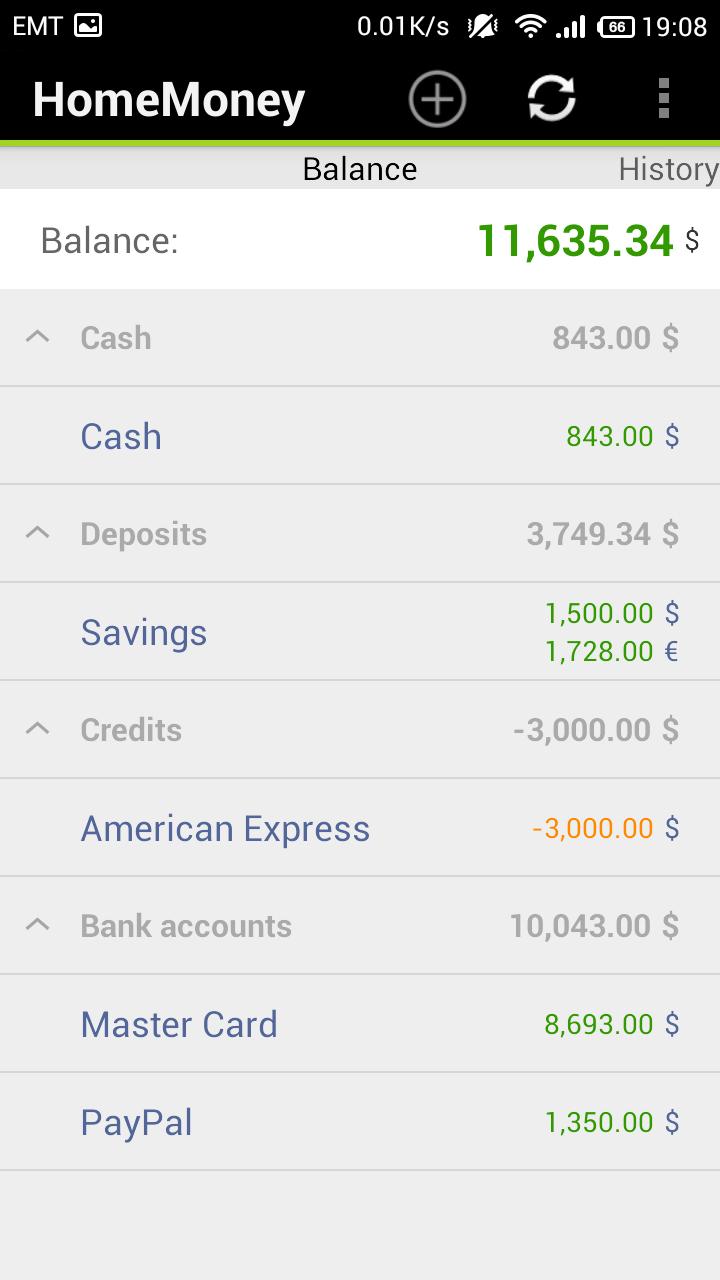Collapse the Cash accounts group
This screenshot has height=1280, width=720.
pos(37,337)
